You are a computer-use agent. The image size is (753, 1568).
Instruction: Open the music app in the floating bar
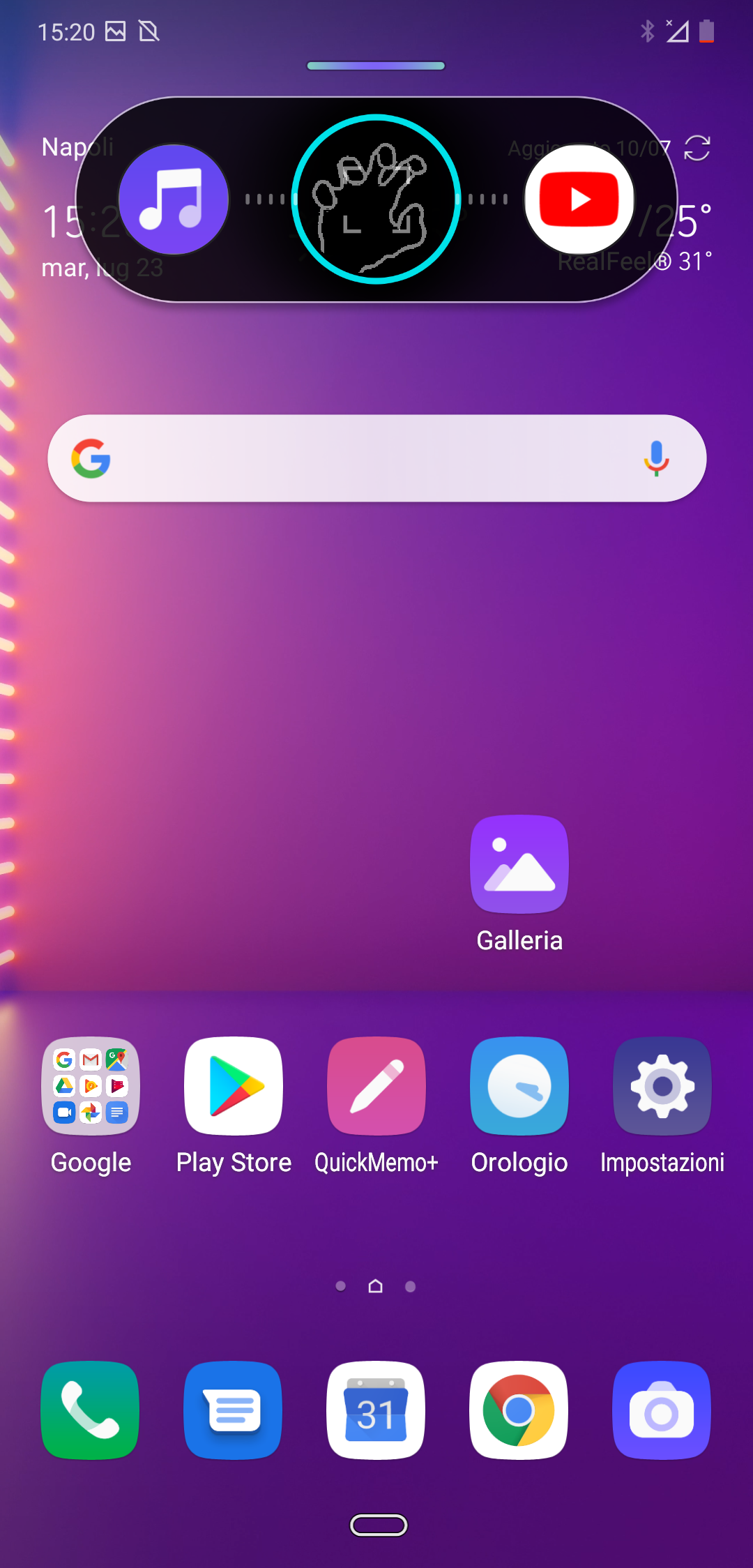pos(174,199)
